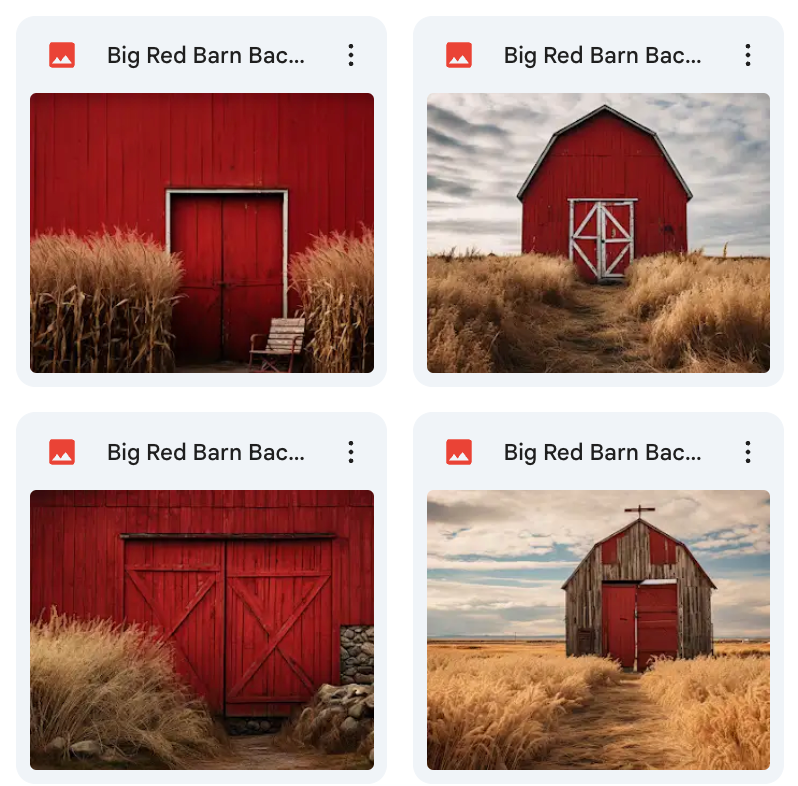The height and width of the screenshot is (786, 798).
Task: Open the barn image with the wooden chair
Action: coord(201,233)
